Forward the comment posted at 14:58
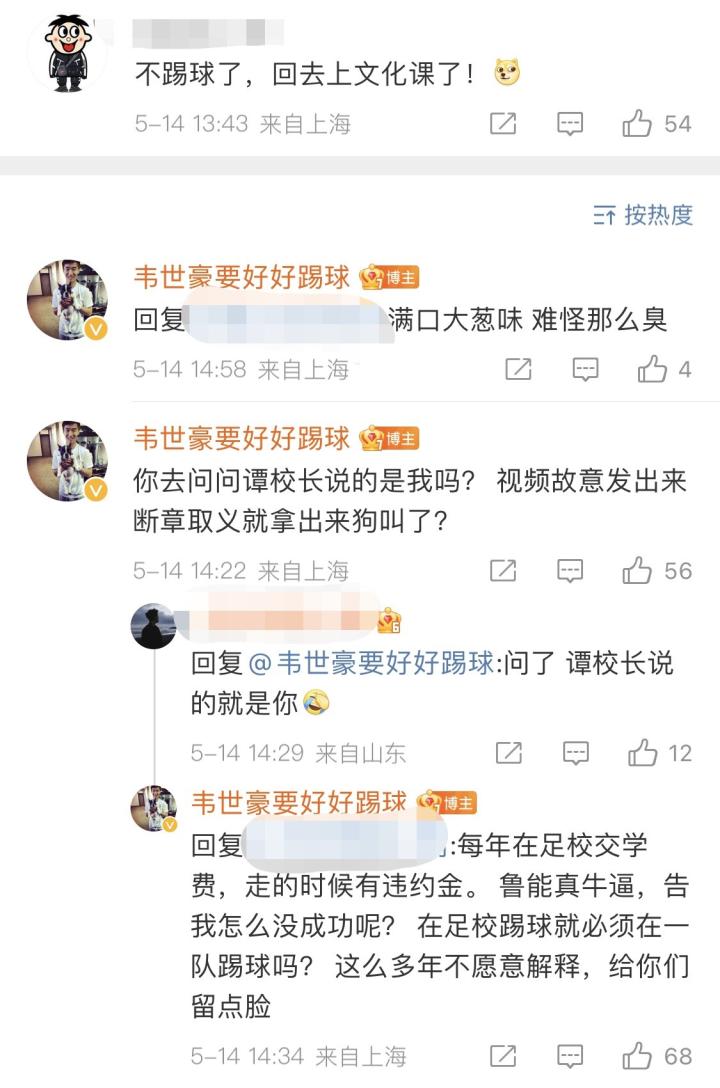The image size is (720, 1088). click(518, 369)
